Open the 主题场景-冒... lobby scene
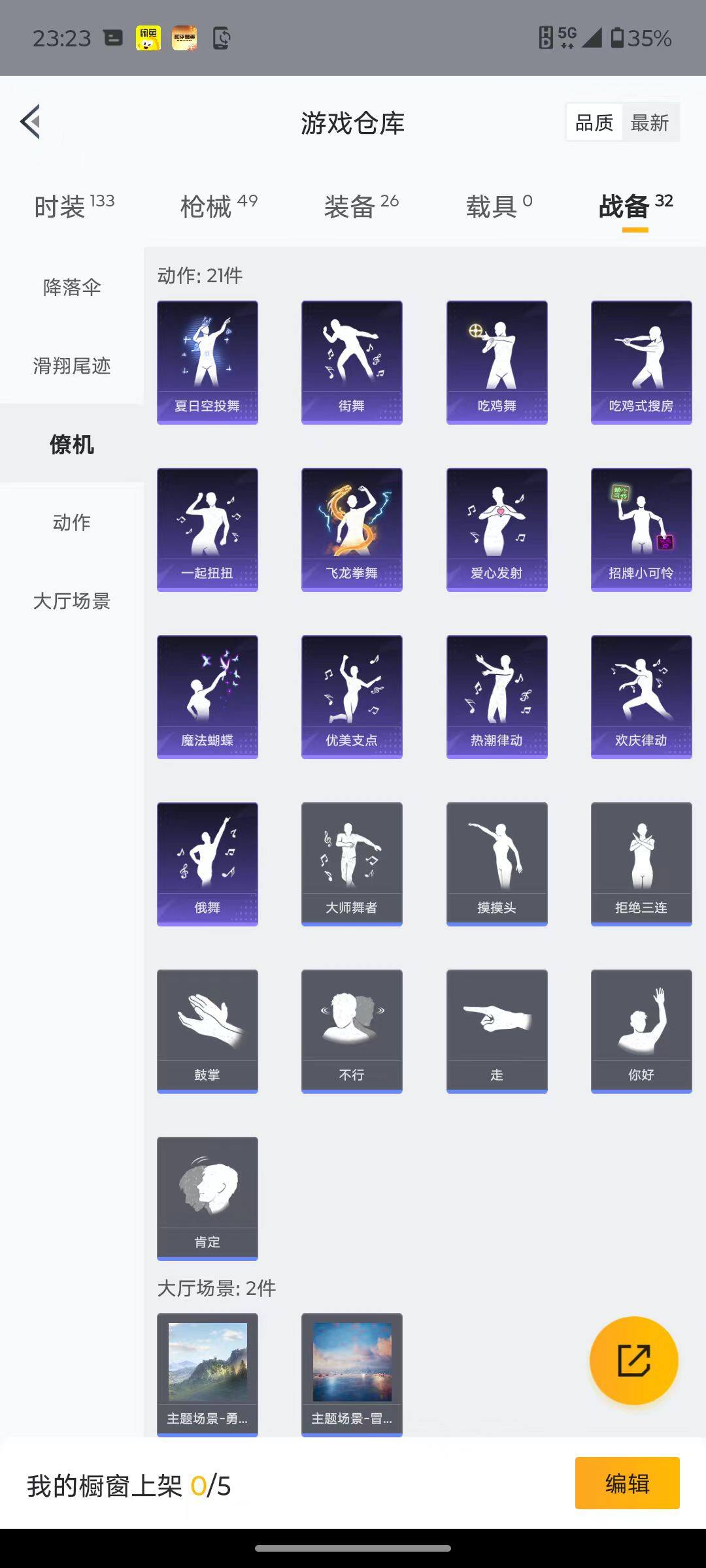Image resolution: width=706 pixels, height=1568 pixels. tap(352, 1374)
